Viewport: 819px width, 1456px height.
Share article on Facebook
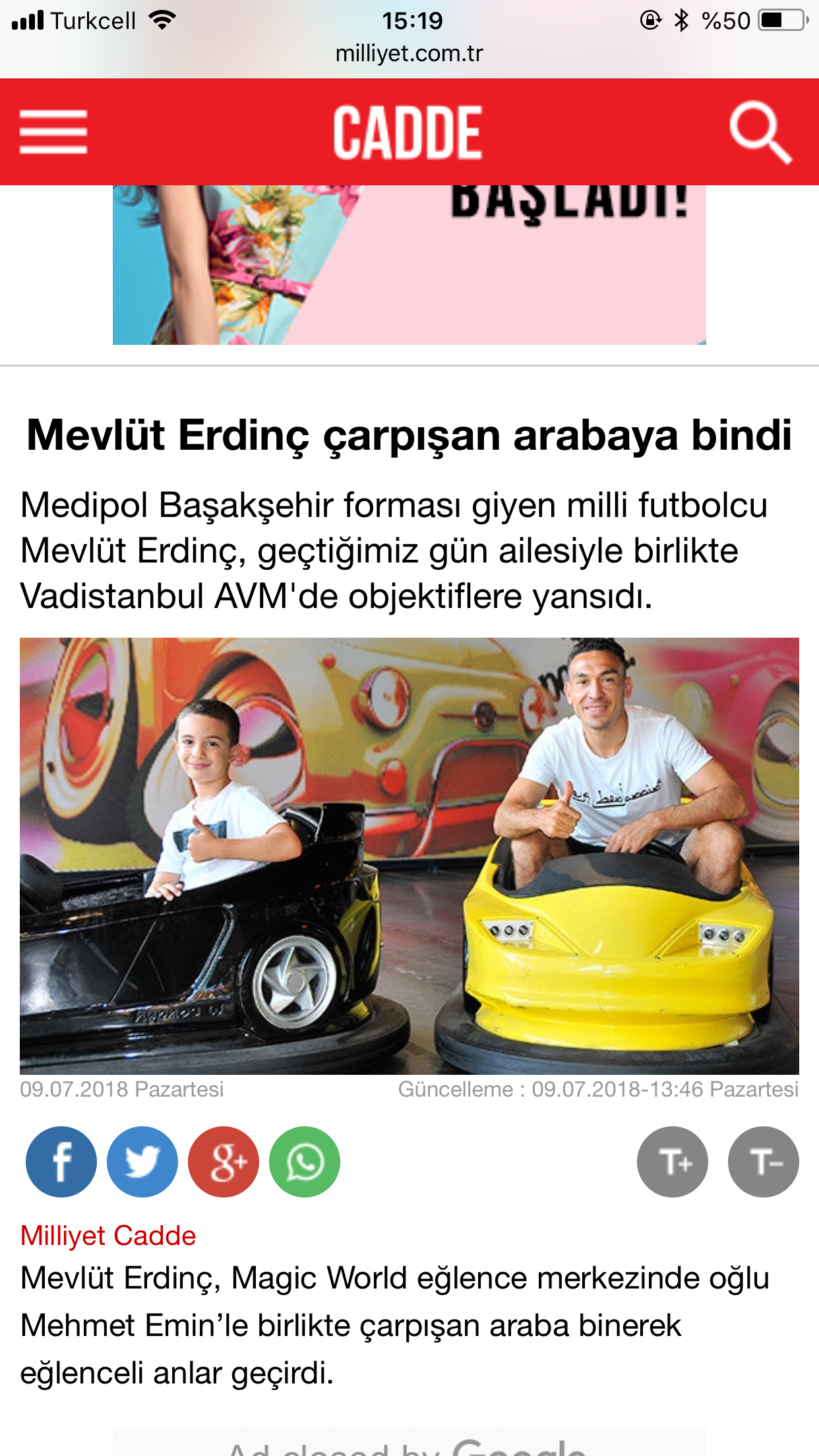click(61, 1162)
